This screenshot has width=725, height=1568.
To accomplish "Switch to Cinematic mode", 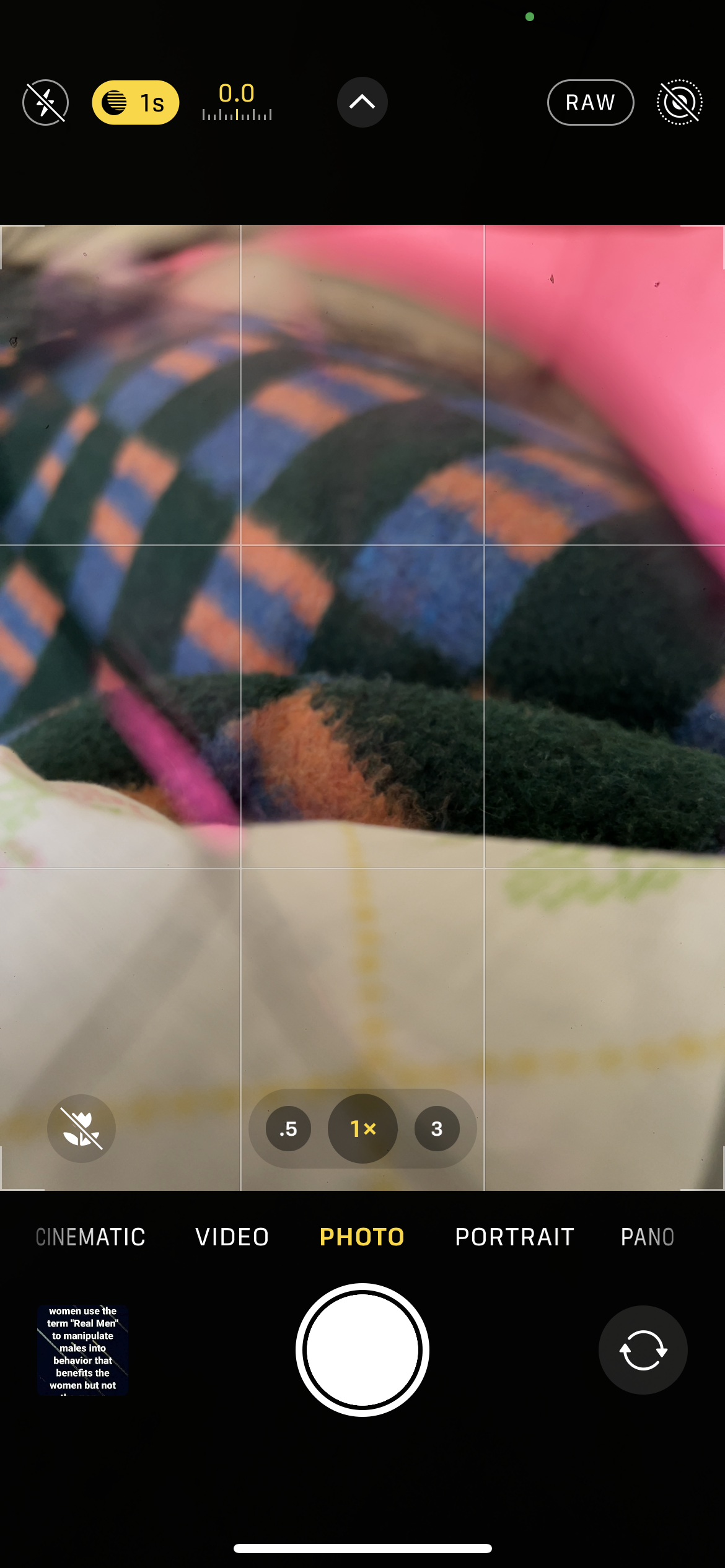I will point(90,1237).
